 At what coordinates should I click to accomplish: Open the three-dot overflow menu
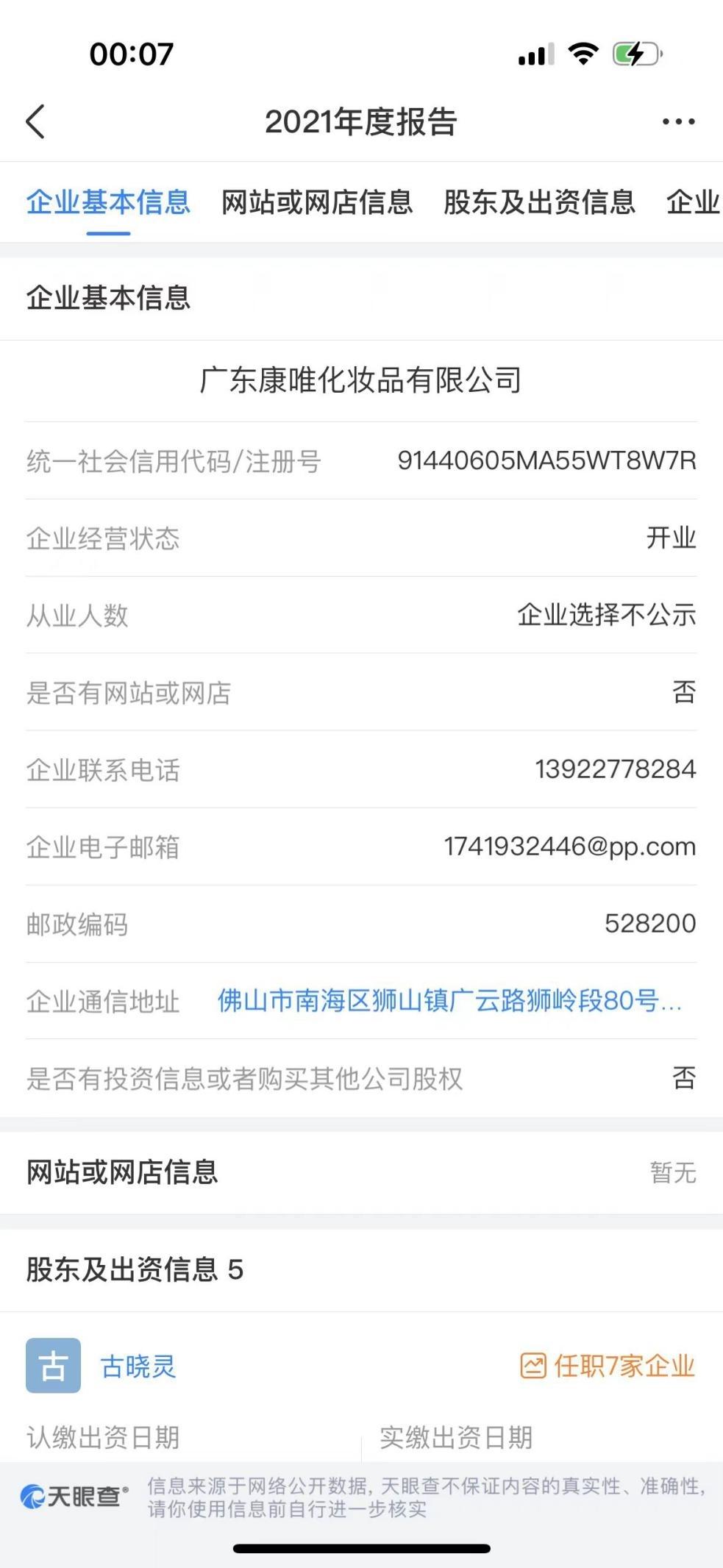click(x=677, y=121)
